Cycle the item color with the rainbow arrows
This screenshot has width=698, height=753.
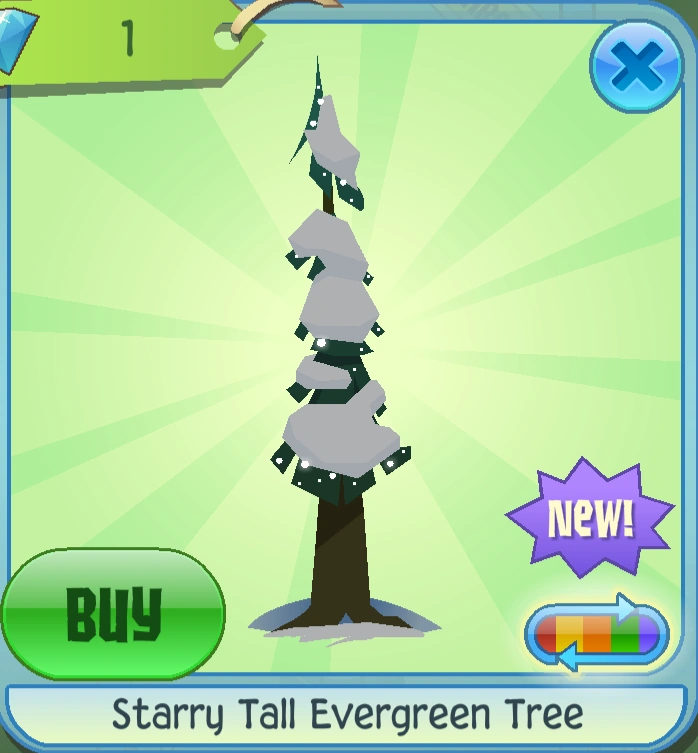pyautogui.click(x=597, y=633)
